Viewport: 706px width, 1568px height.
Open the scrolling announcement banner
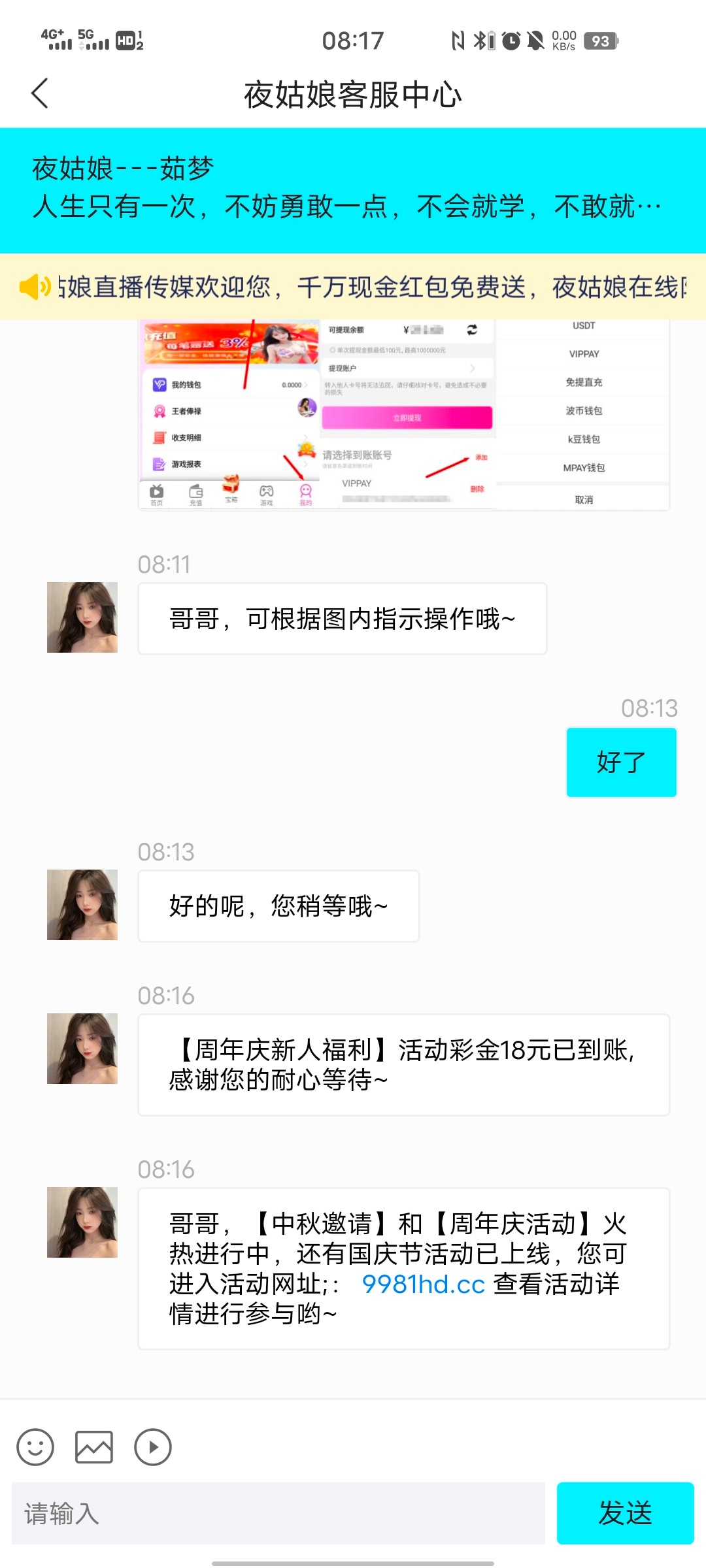click(x=353, y=287)
